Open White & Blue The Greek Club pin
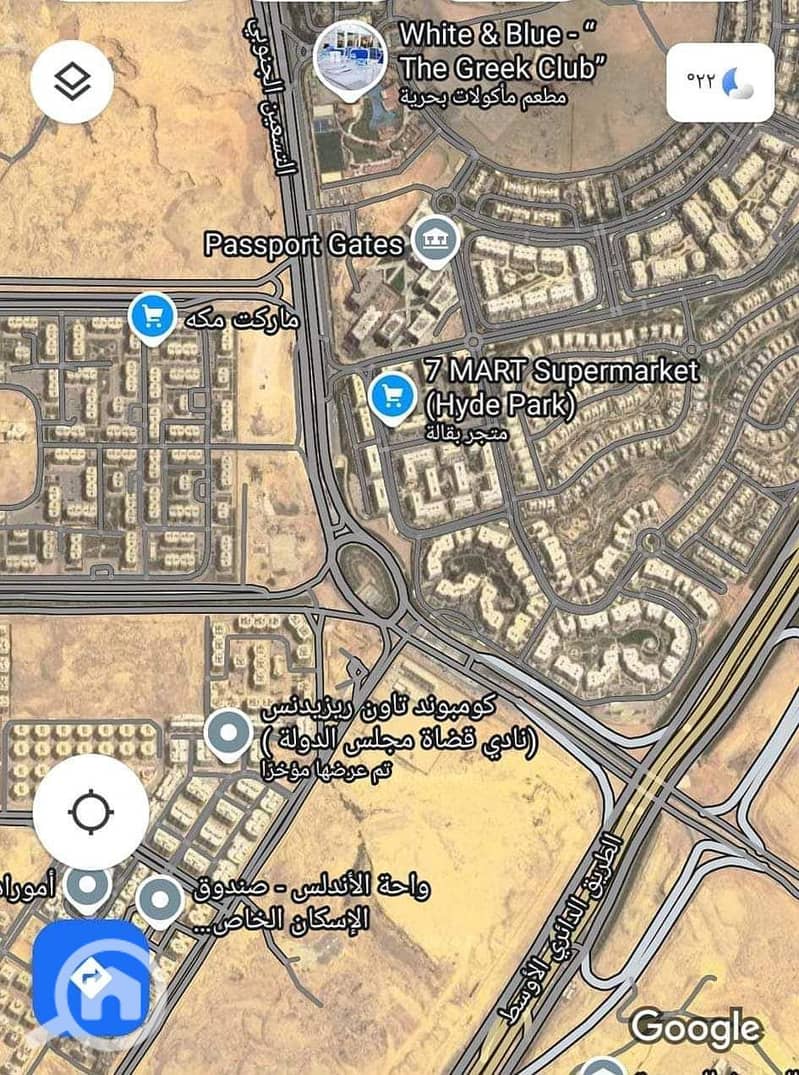799x1075 pixels. [x=352, y=57]
